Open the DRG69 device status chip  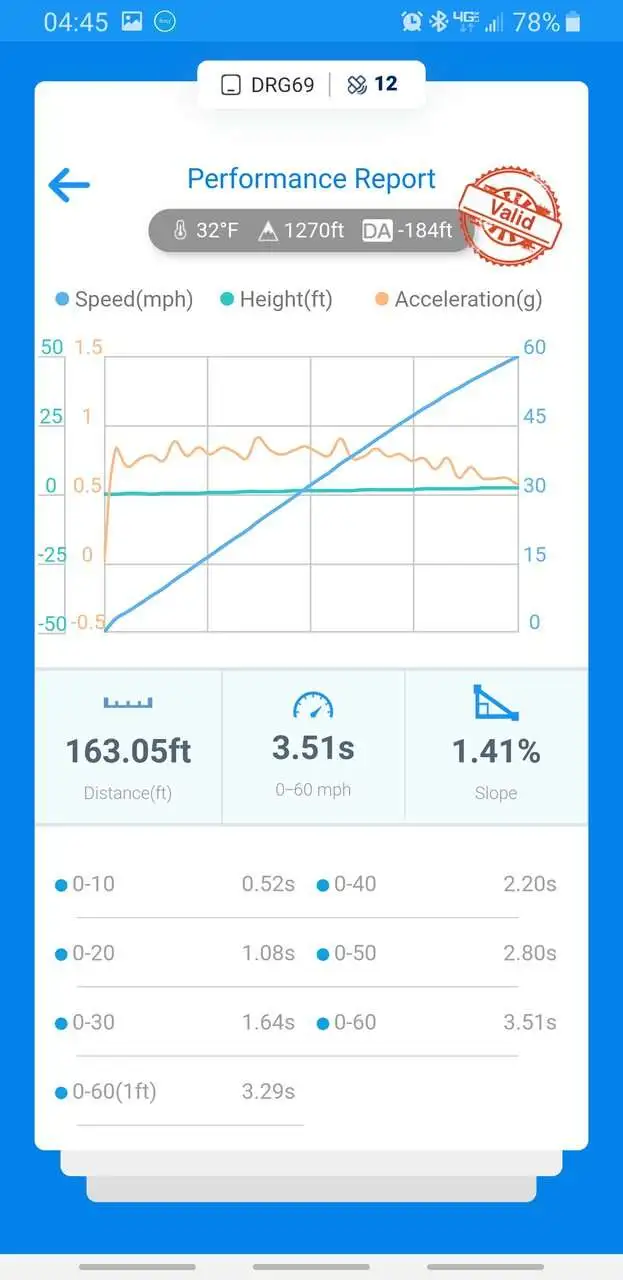pyautogui.click(x=267, y=85)
